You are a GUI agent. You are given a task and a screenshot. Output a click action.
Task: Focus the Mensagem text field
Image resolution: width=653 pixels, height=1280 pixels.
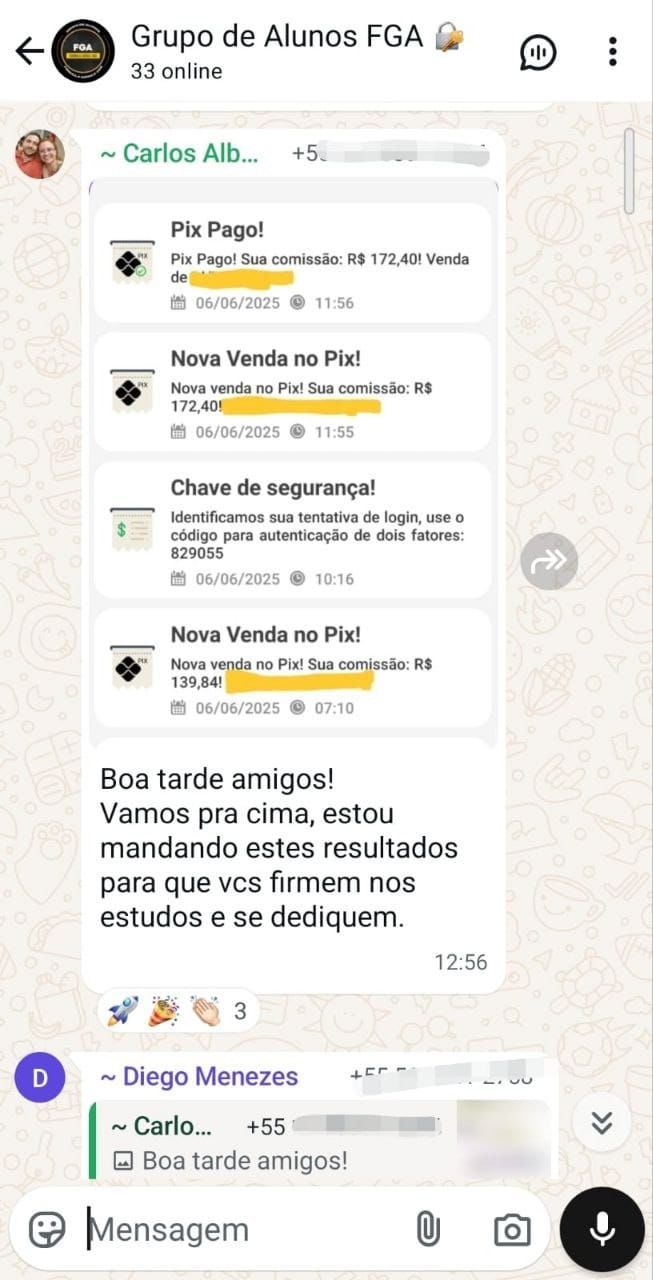tap(240, 1229)
